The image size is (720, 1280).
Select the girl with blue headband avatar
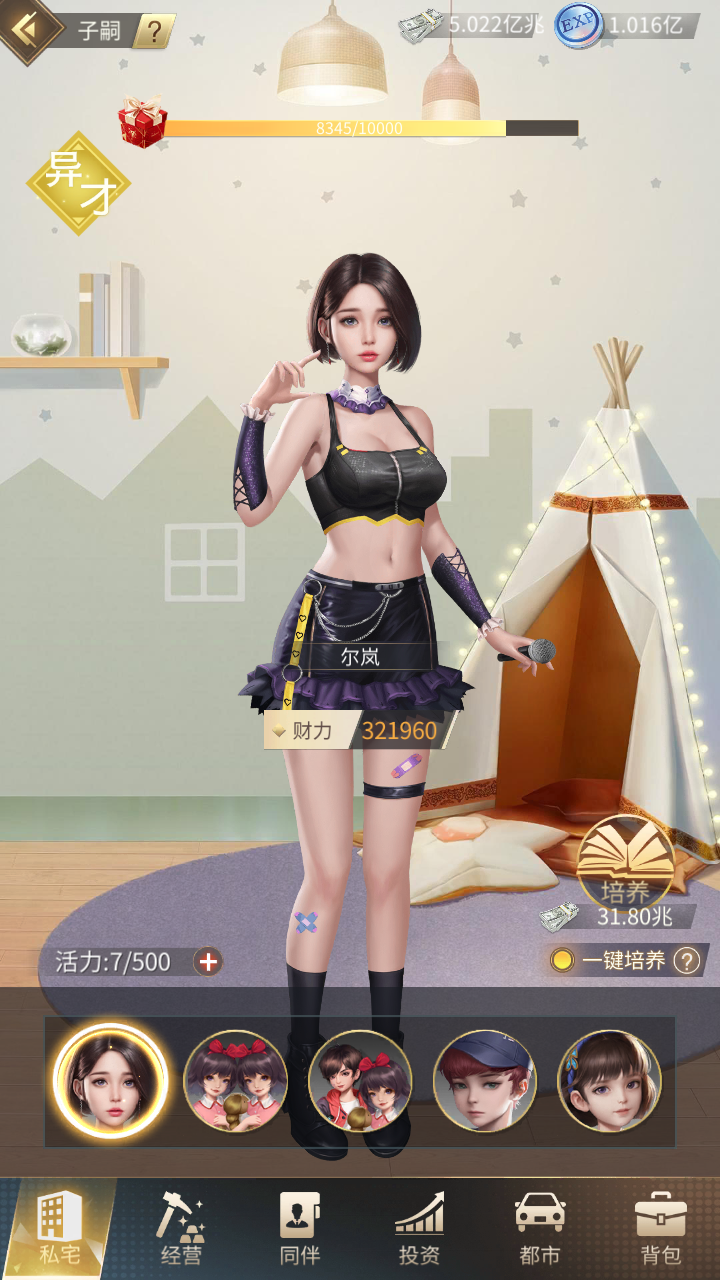(x=609, y=1081)
